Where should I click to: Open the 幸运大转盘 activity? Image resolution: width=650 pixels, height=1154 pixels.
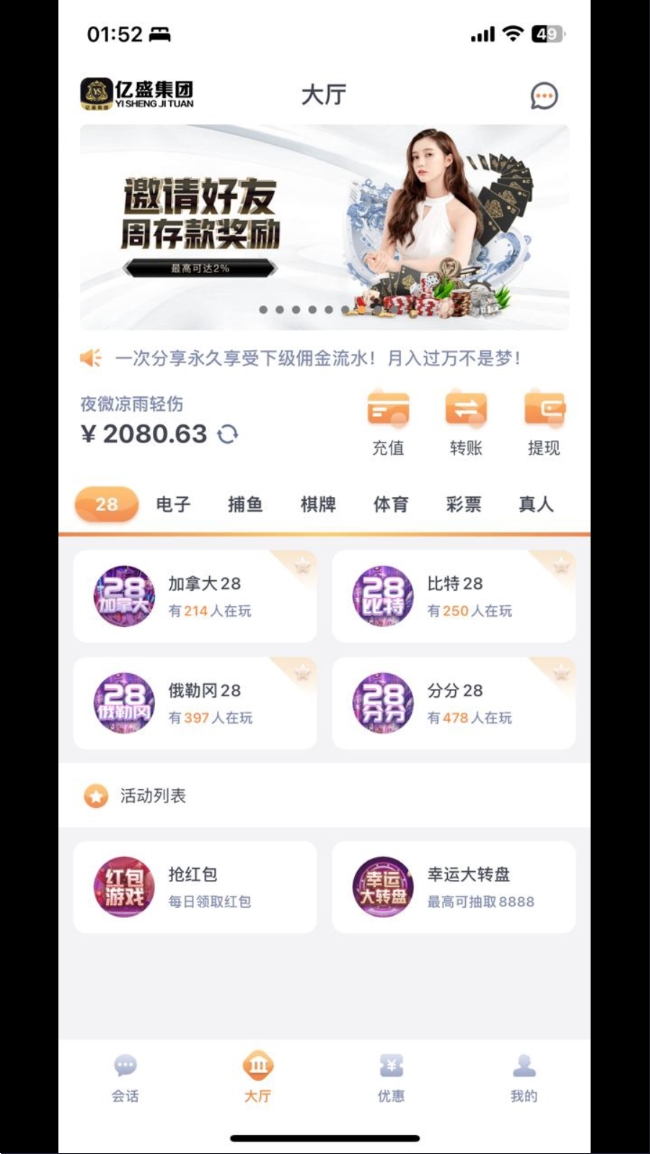coord(454,887)
